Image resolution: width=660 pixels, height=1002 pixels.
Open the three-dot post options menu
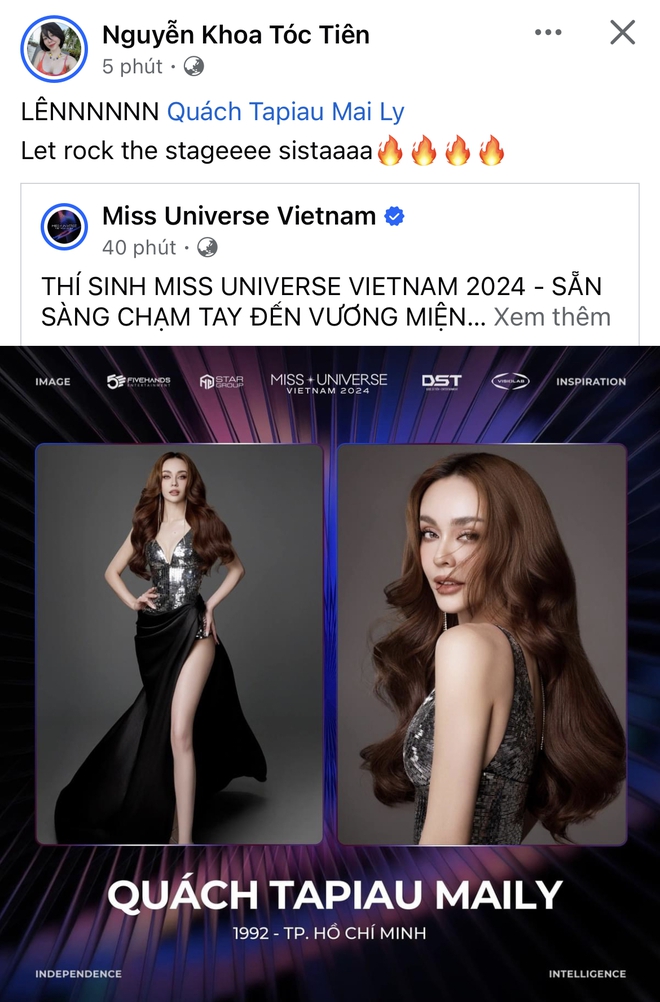point(548,33)
